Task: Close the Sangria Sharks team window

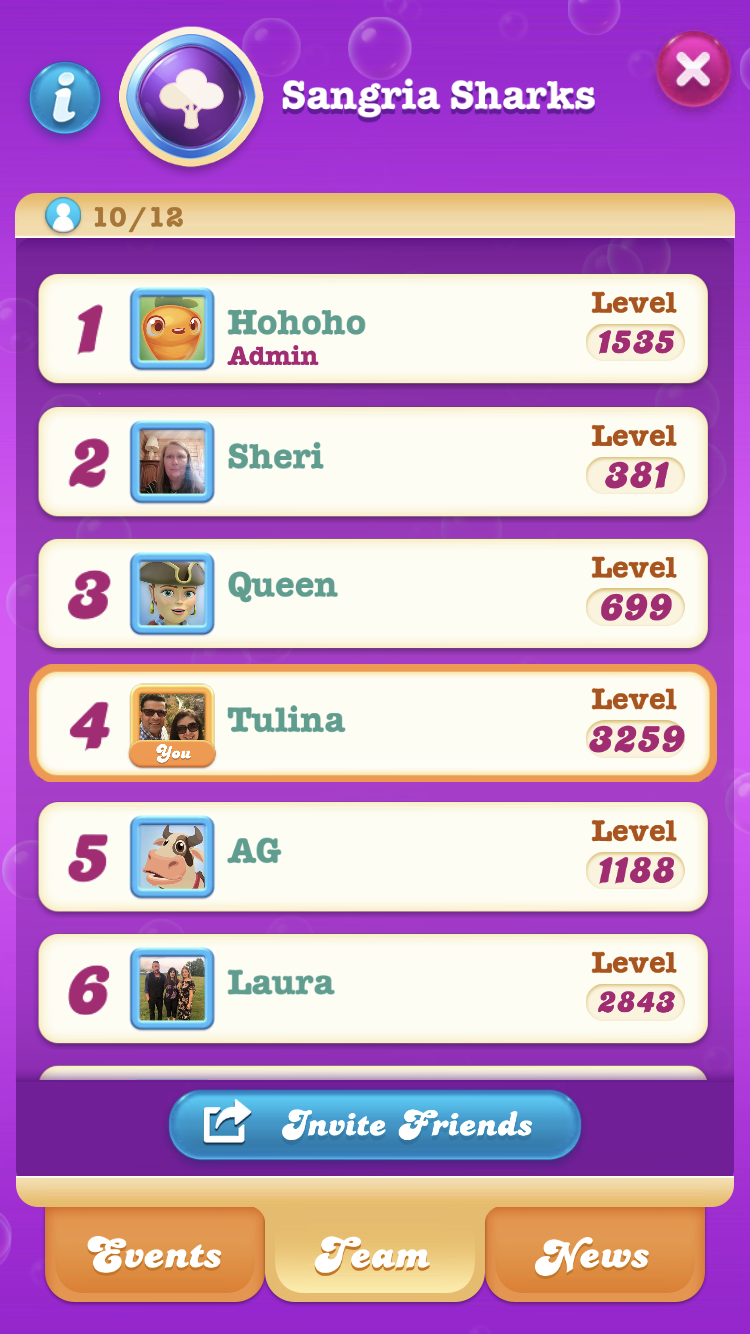Action: click(x=692, y=70)
